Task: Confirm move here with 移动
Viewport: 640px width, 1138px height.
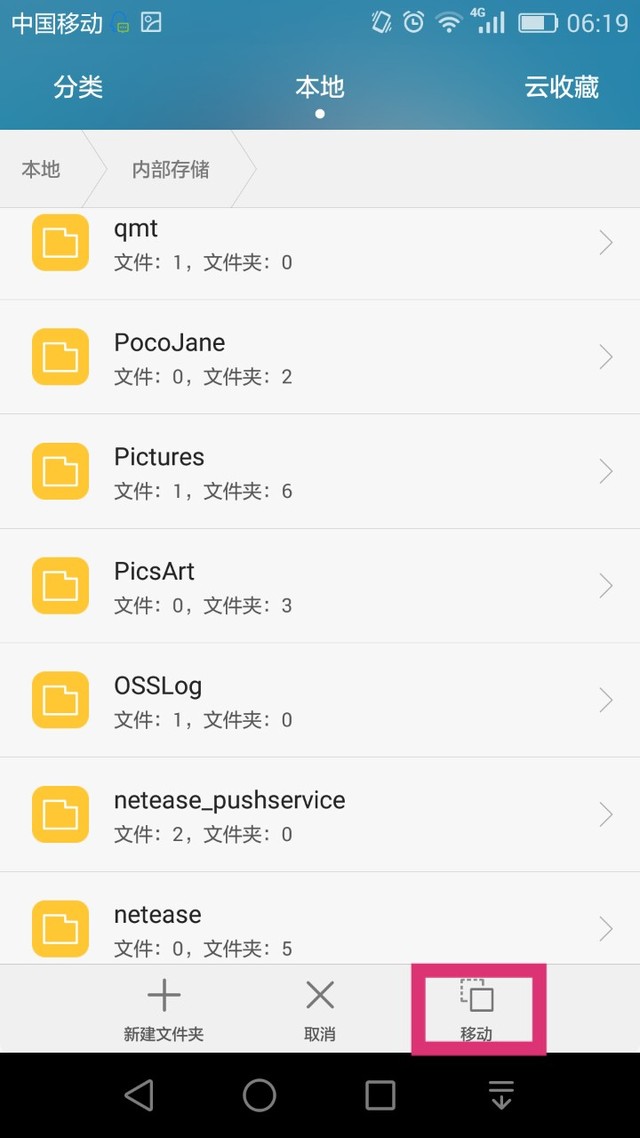Action: tap(477, 1010)
